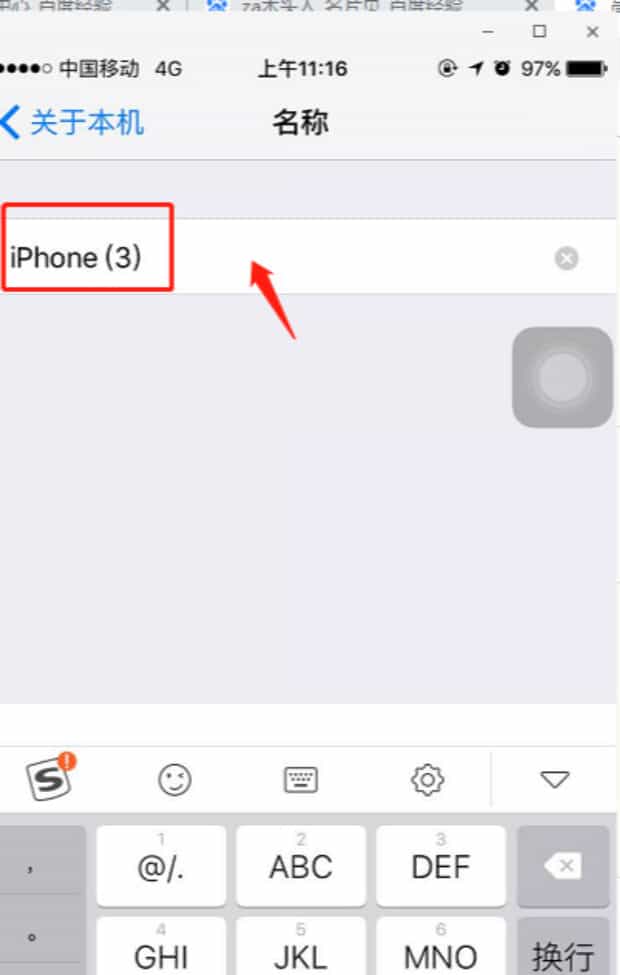Open the emoji panel

[175, 779]
